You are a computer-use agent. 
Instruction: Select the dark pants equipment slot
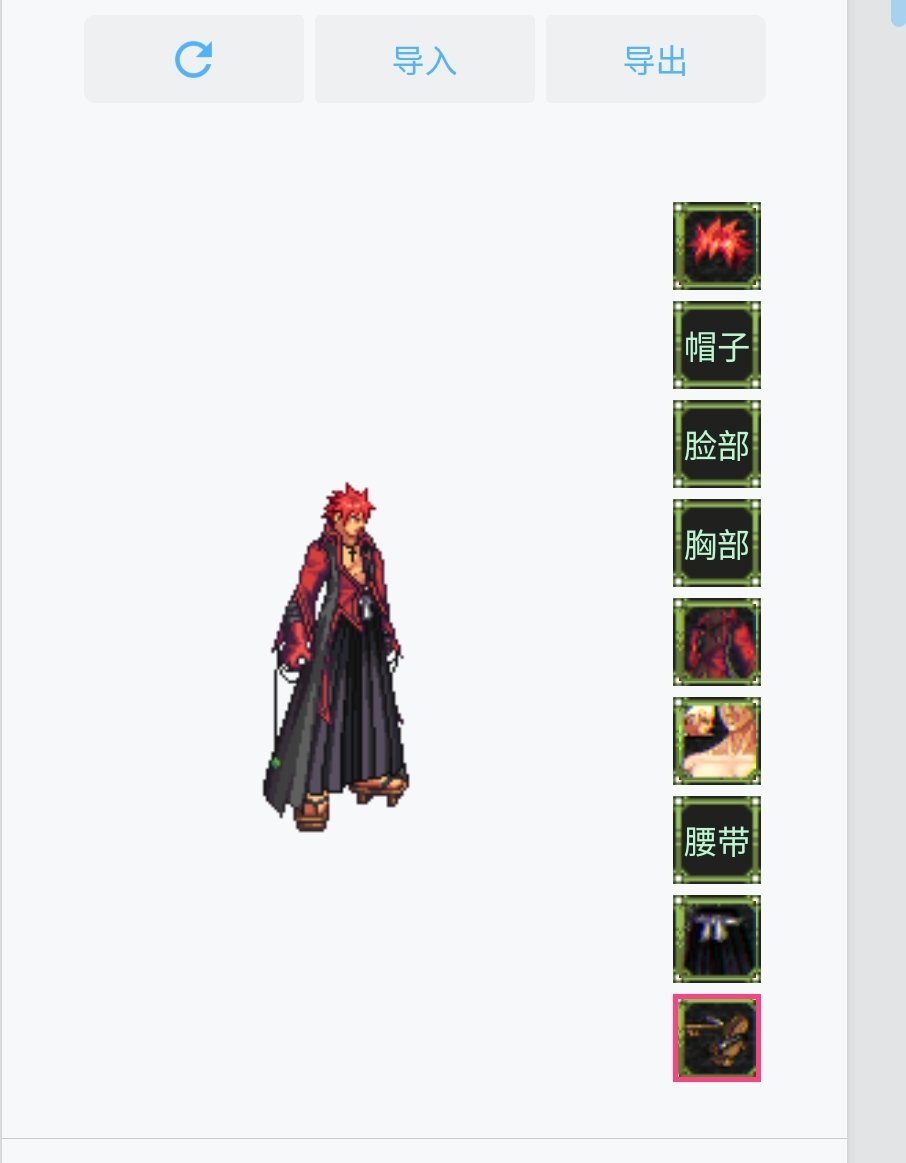[716, 939]
